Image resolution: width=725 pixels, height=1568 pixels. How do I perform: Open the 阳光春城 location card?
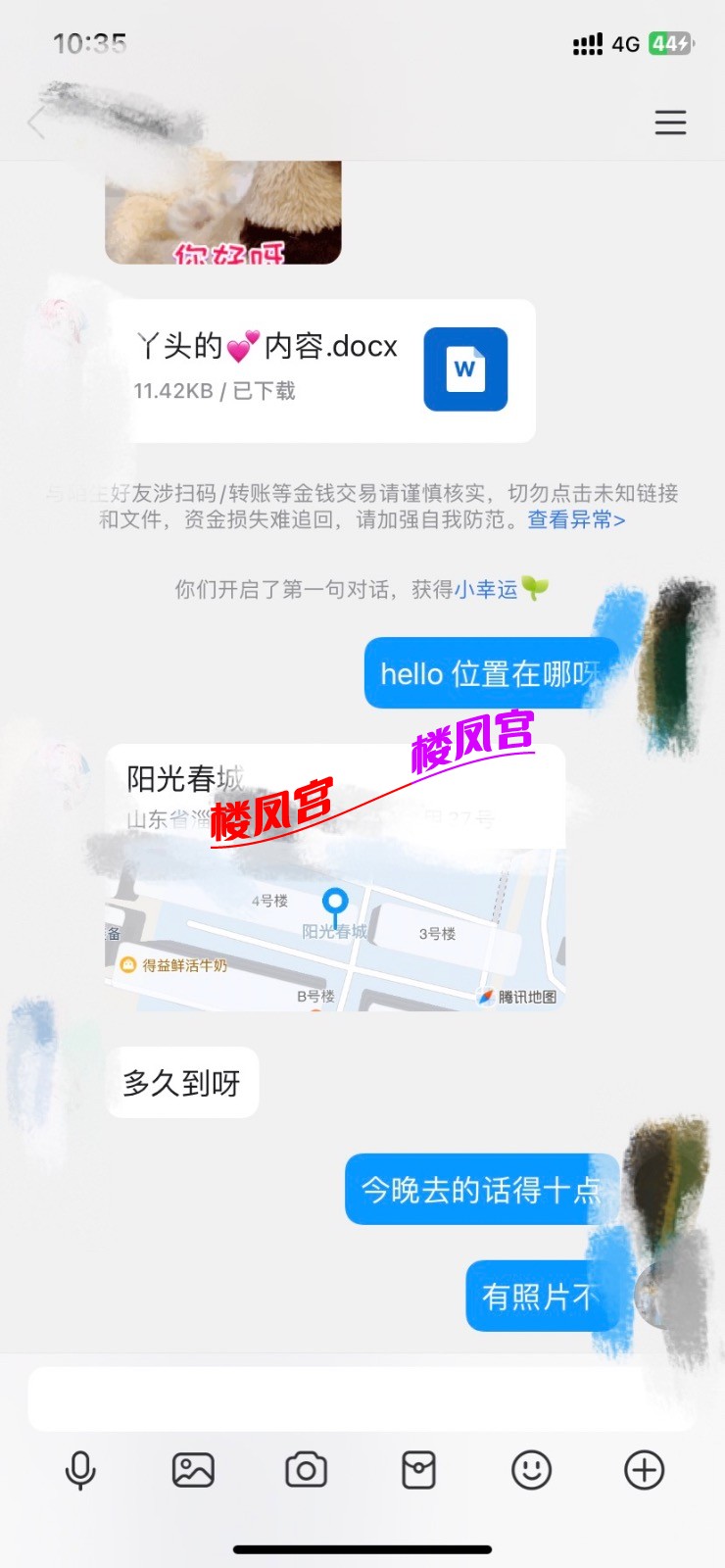point(335,877)
